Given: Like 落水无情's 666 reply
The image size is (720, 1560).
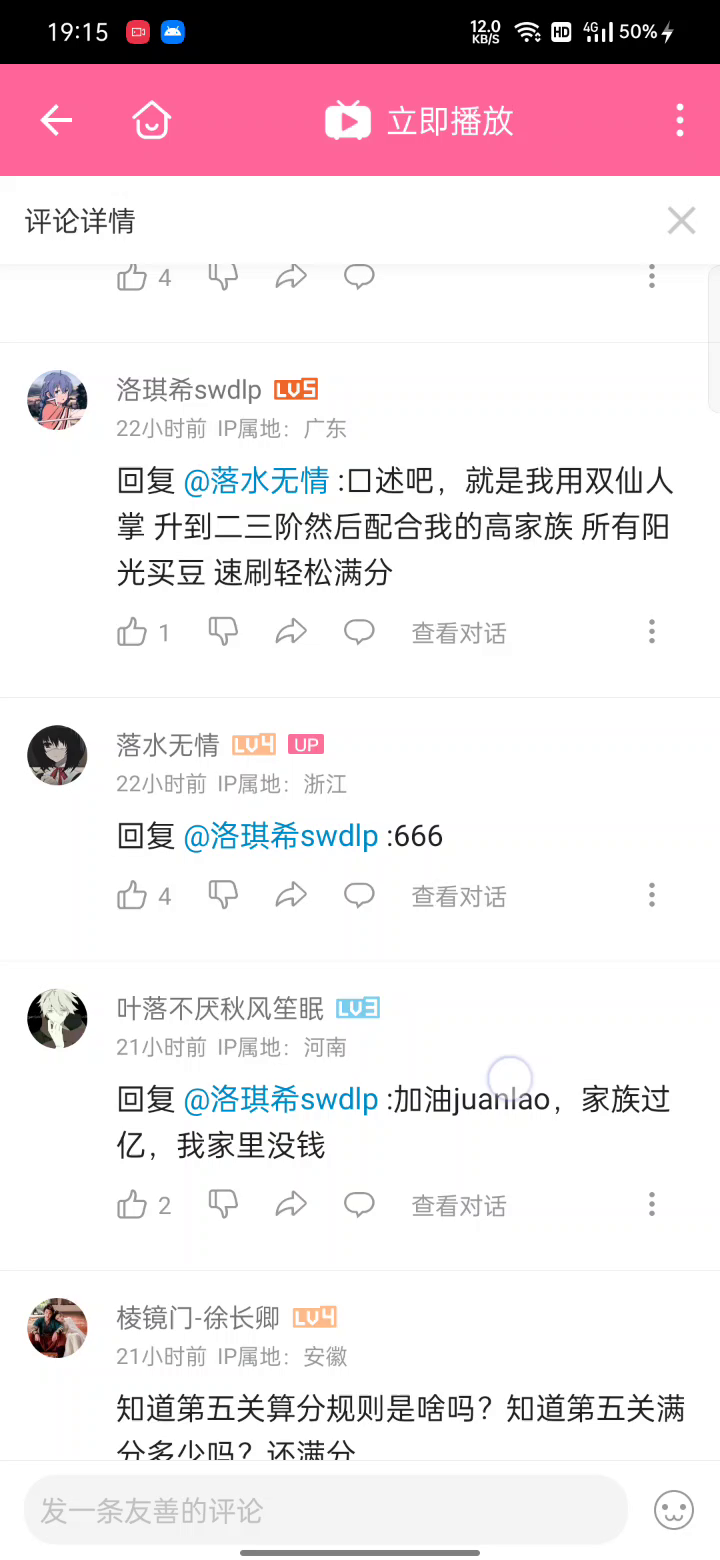Looking at the screenshot, I should [132, 896].
